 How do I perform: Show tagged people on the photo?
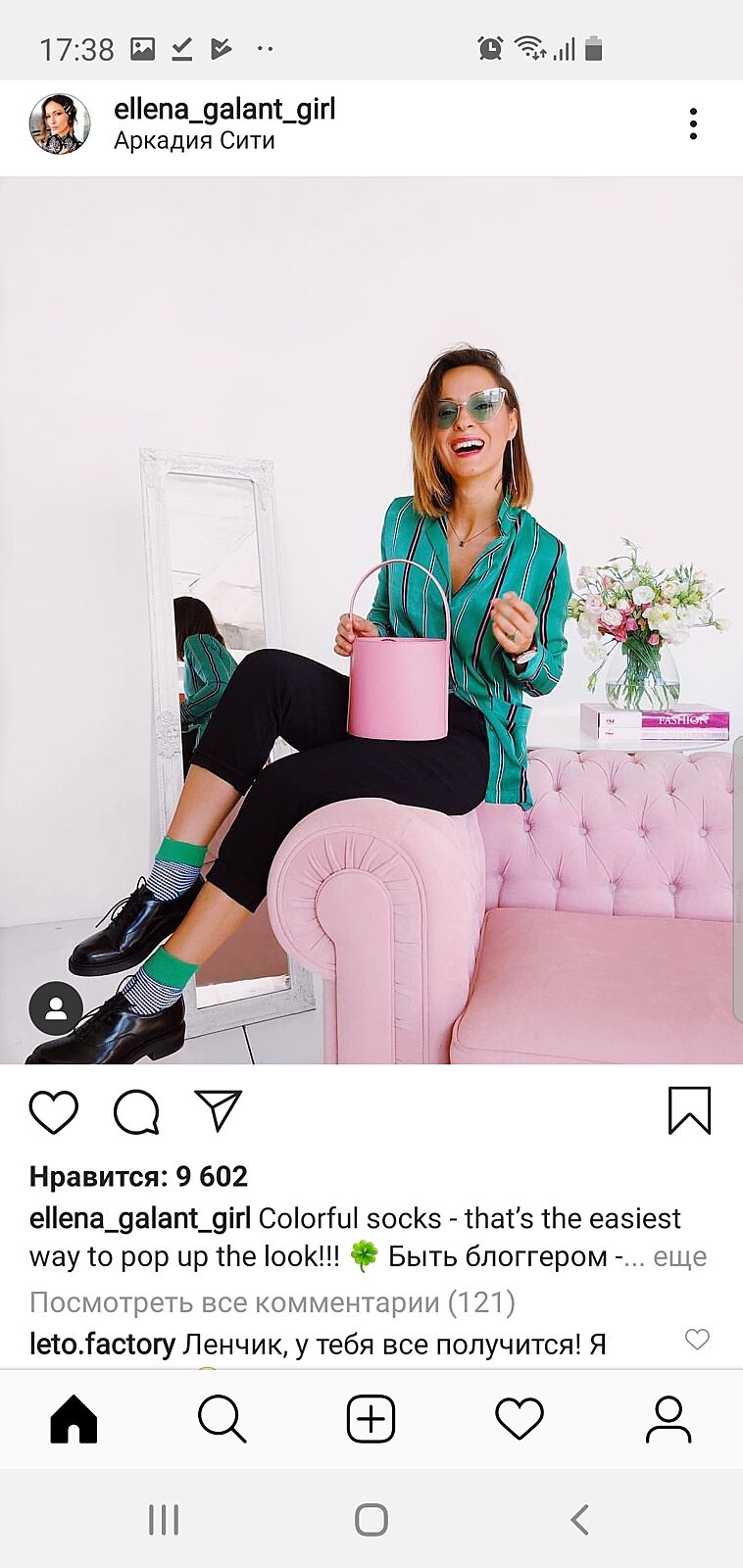(x=56, y=1008)
